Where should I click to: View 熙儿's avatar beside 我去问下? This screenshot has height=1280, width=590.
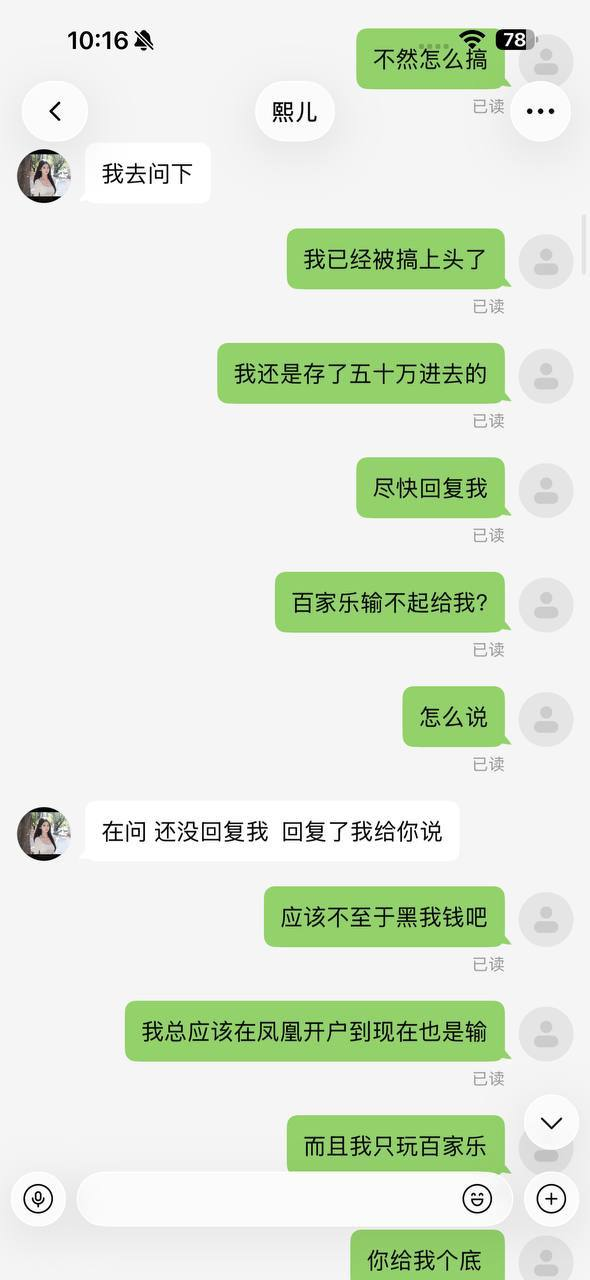[44, 176]
